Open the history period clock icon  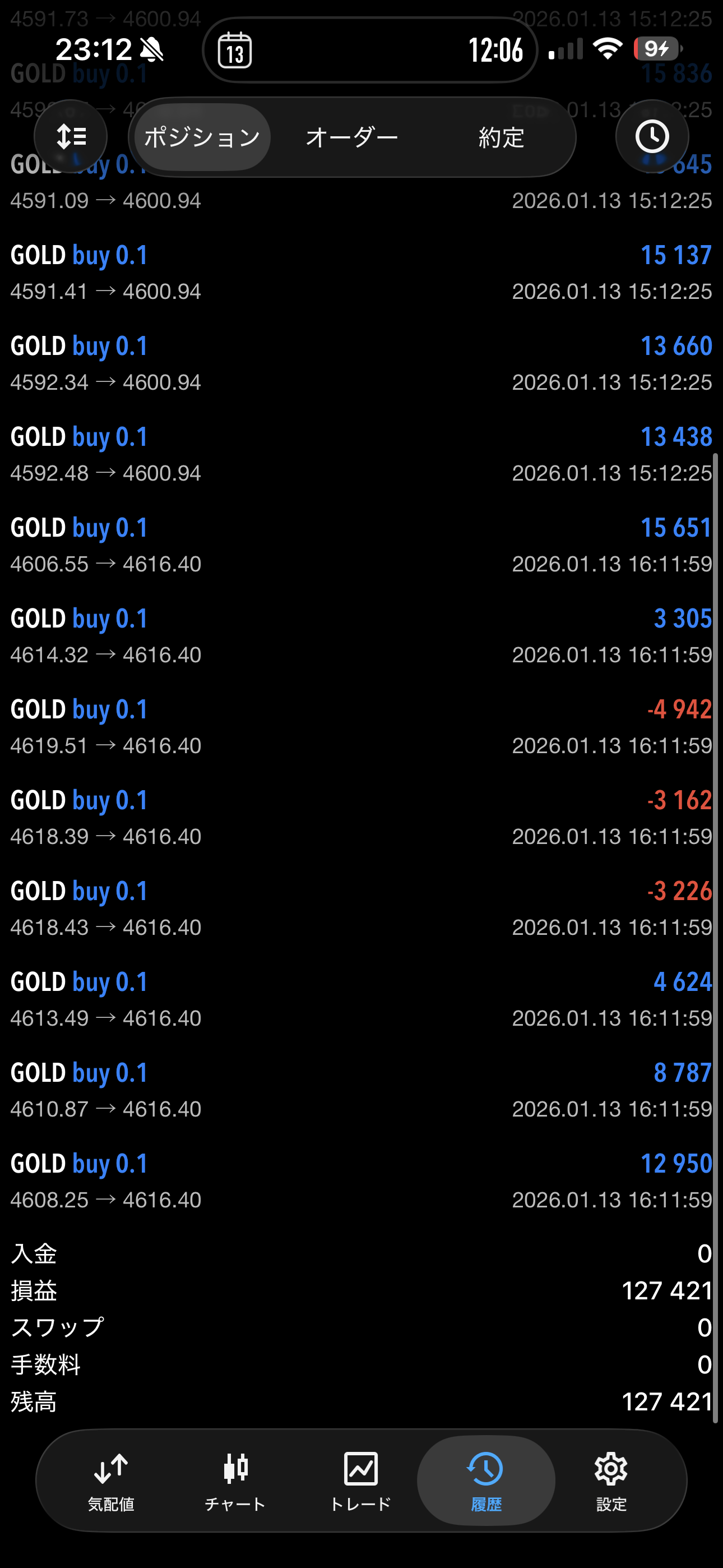point(652,136)
